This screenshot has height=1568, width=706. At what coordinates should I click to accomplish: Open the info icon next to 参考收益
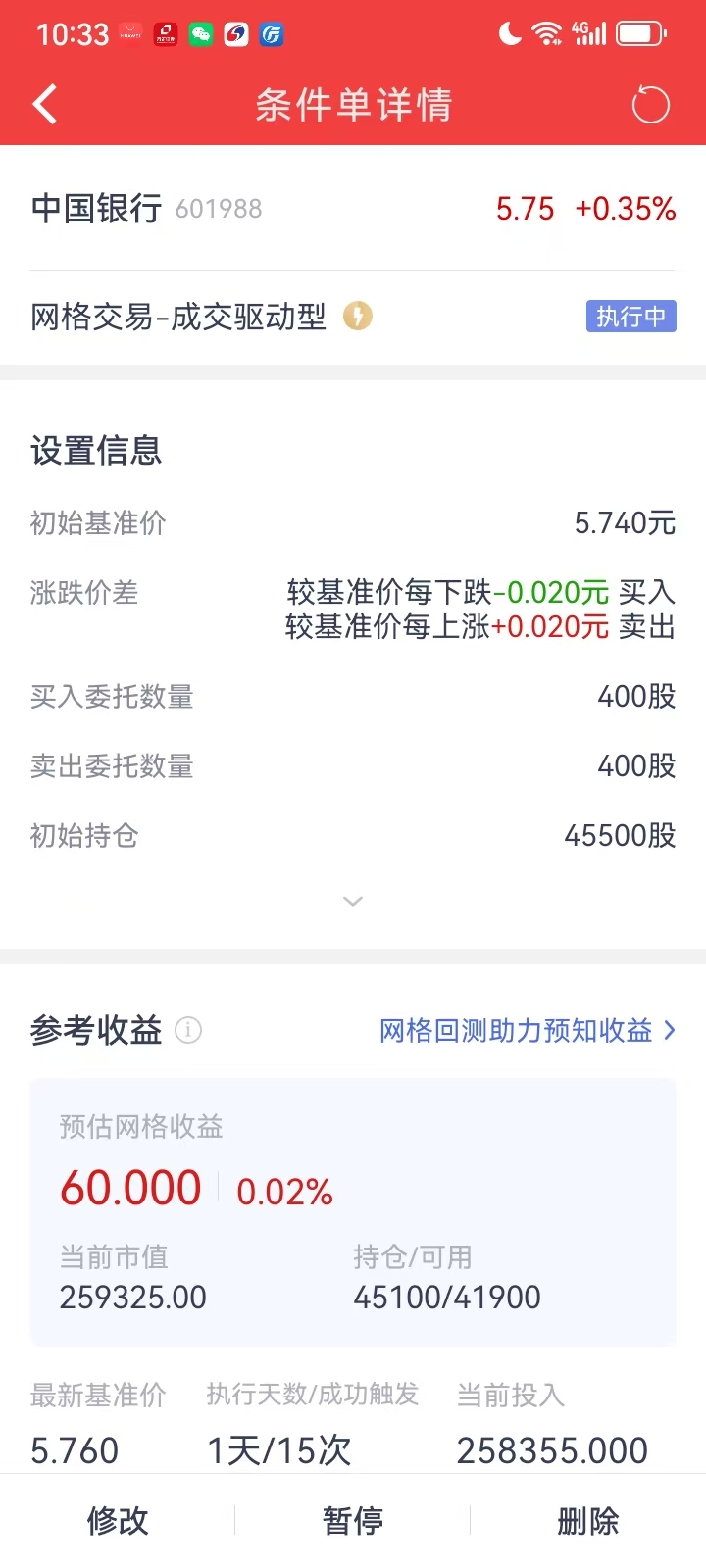click(x=188, y=1030)
